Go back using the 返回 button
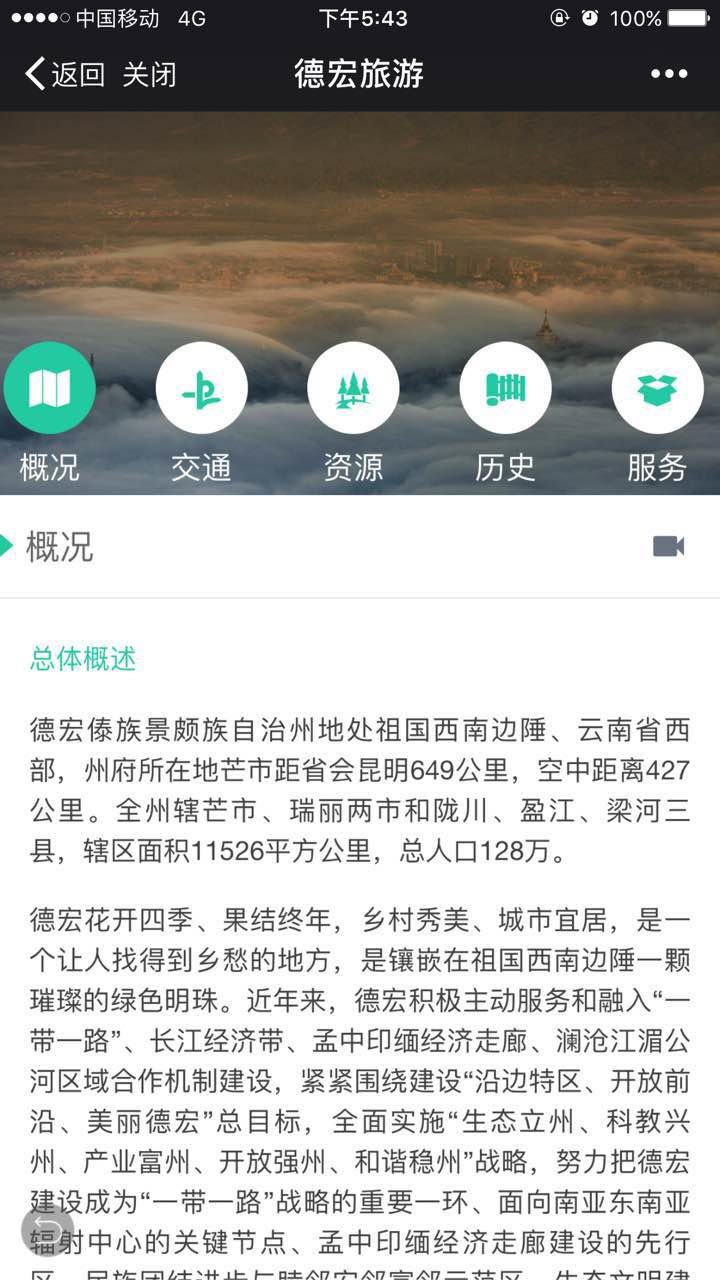This screenshot has height=1280, width=720. coord(65,74)
